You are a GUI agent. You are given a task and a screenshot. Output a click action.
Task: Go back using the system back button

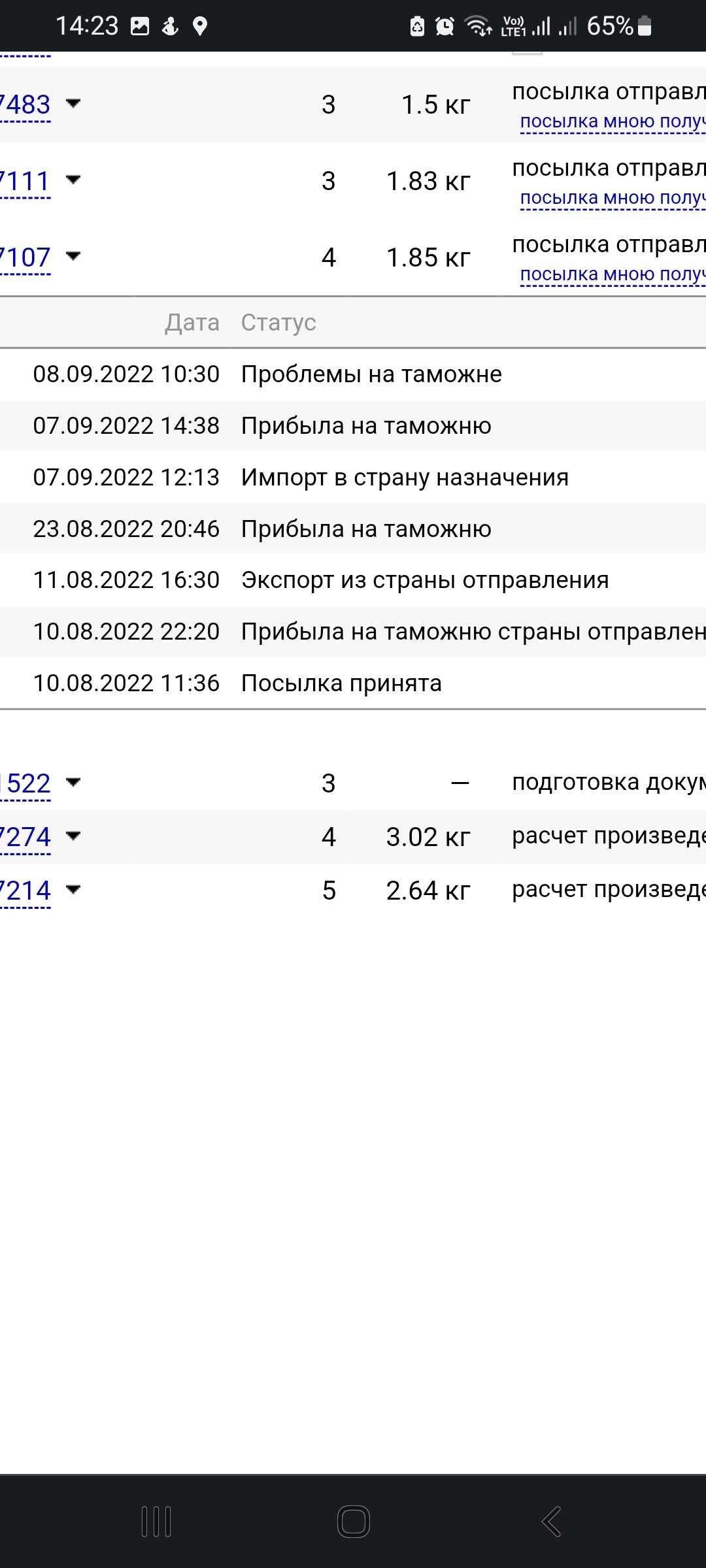(x=551, y=1522)
